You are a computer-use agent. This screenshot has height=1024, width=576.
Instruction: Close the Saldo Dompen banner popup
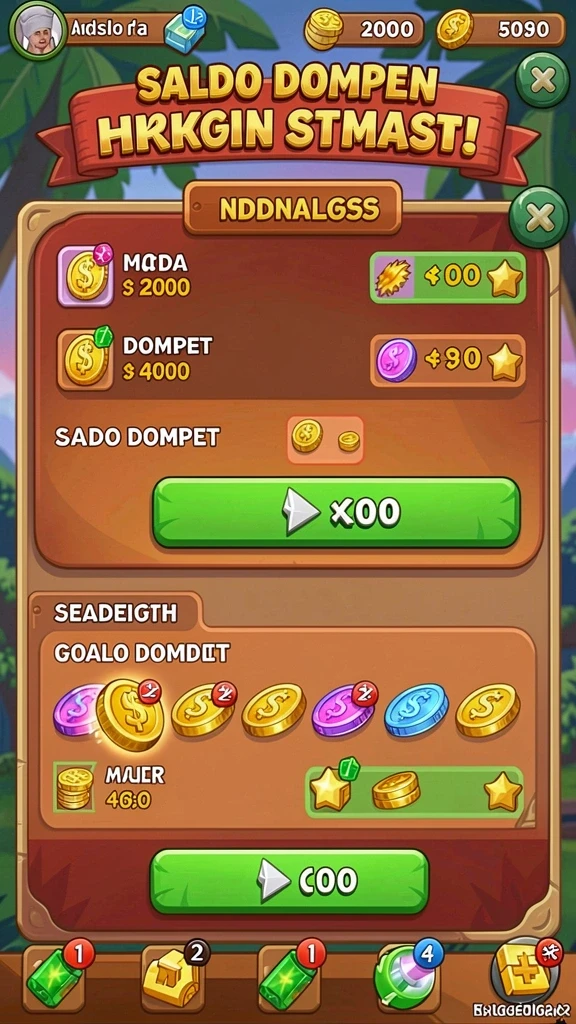click(542, 80)
